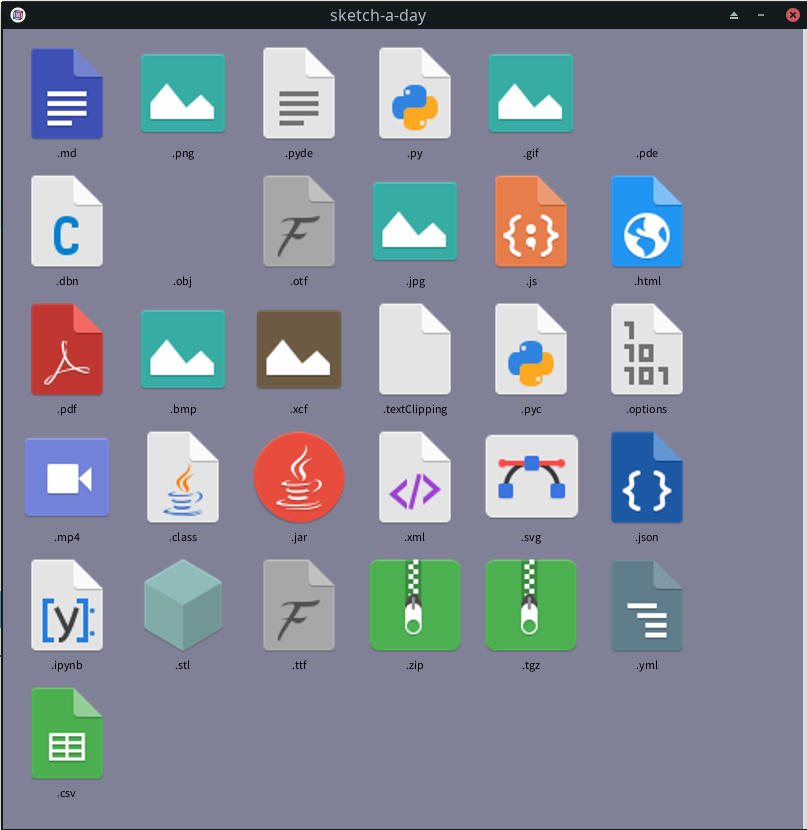Open the .csv spreadsheet file

[x=67, y=733]
